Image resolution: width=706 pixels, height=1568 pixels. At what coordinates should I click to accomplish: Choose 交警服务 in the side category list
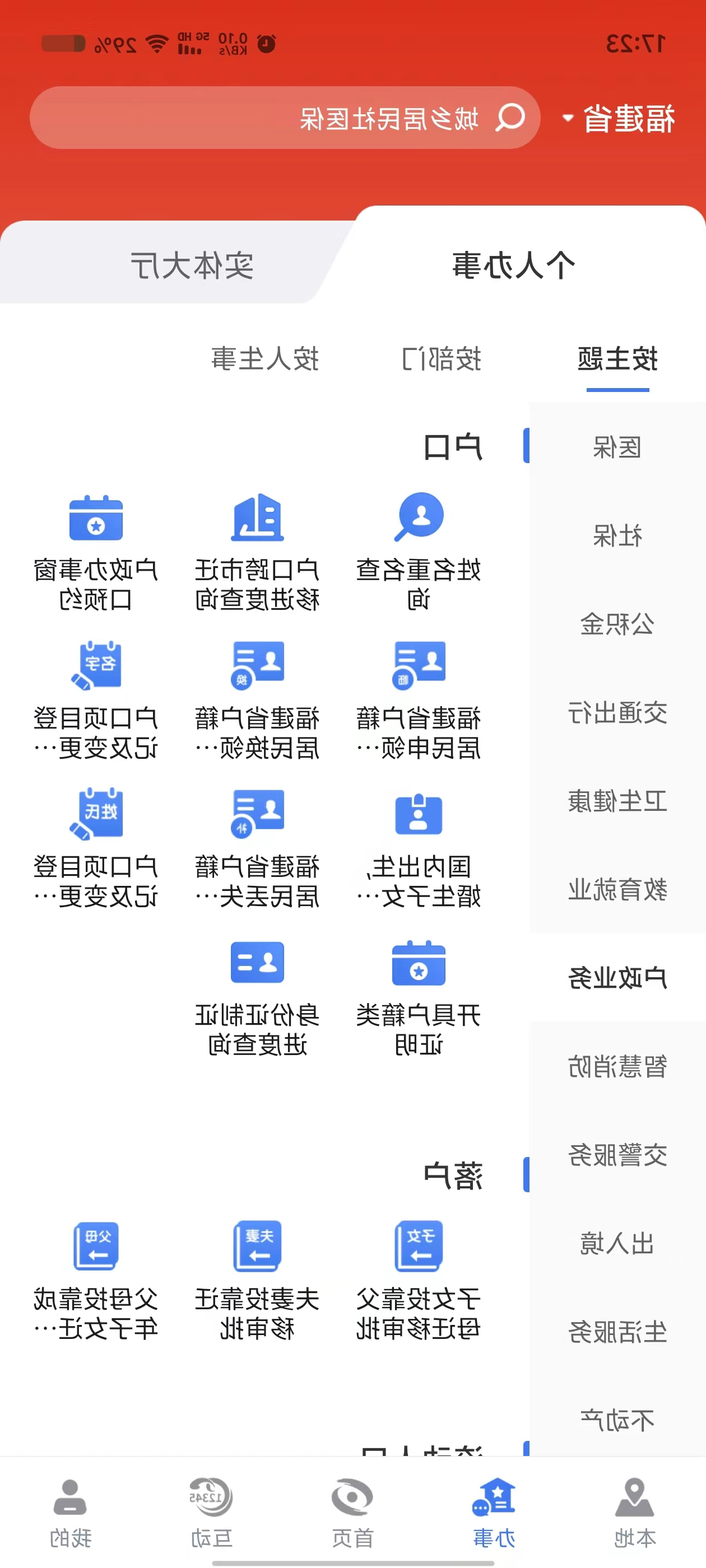point(617,1155)
